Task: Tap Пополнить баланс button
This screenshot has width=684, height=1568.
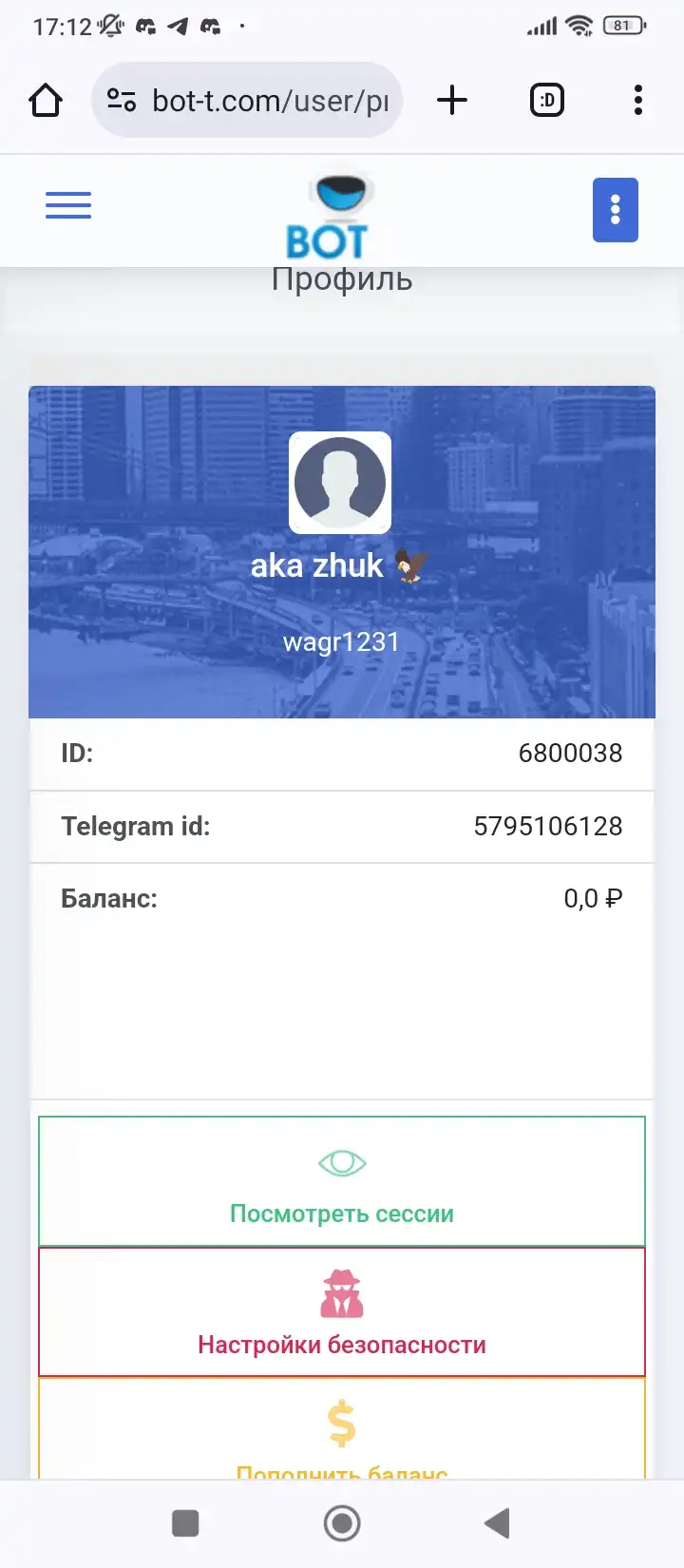Action: [x=342, y=1428]
